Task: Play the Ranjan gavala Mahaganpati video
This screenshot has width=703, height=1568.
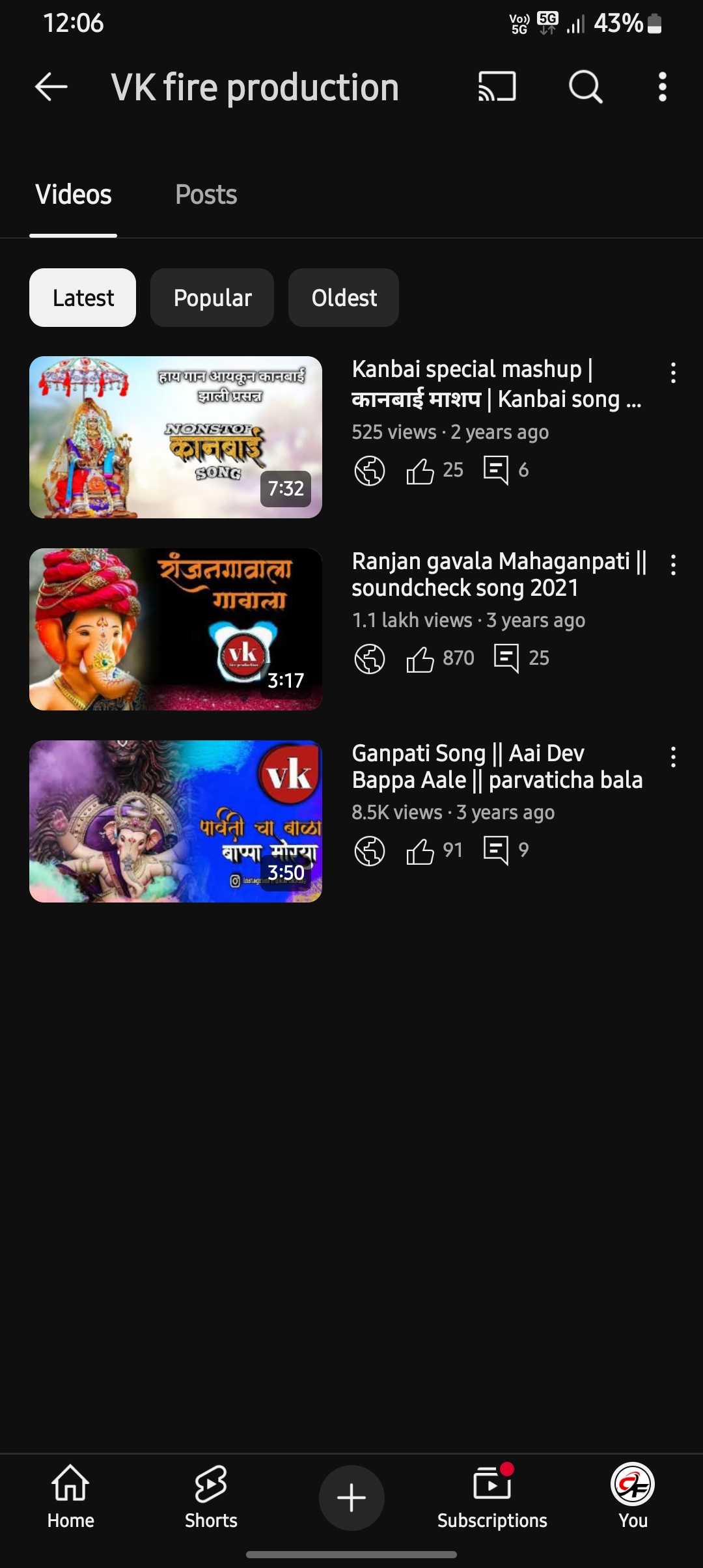Action: [x=176, y=629]
